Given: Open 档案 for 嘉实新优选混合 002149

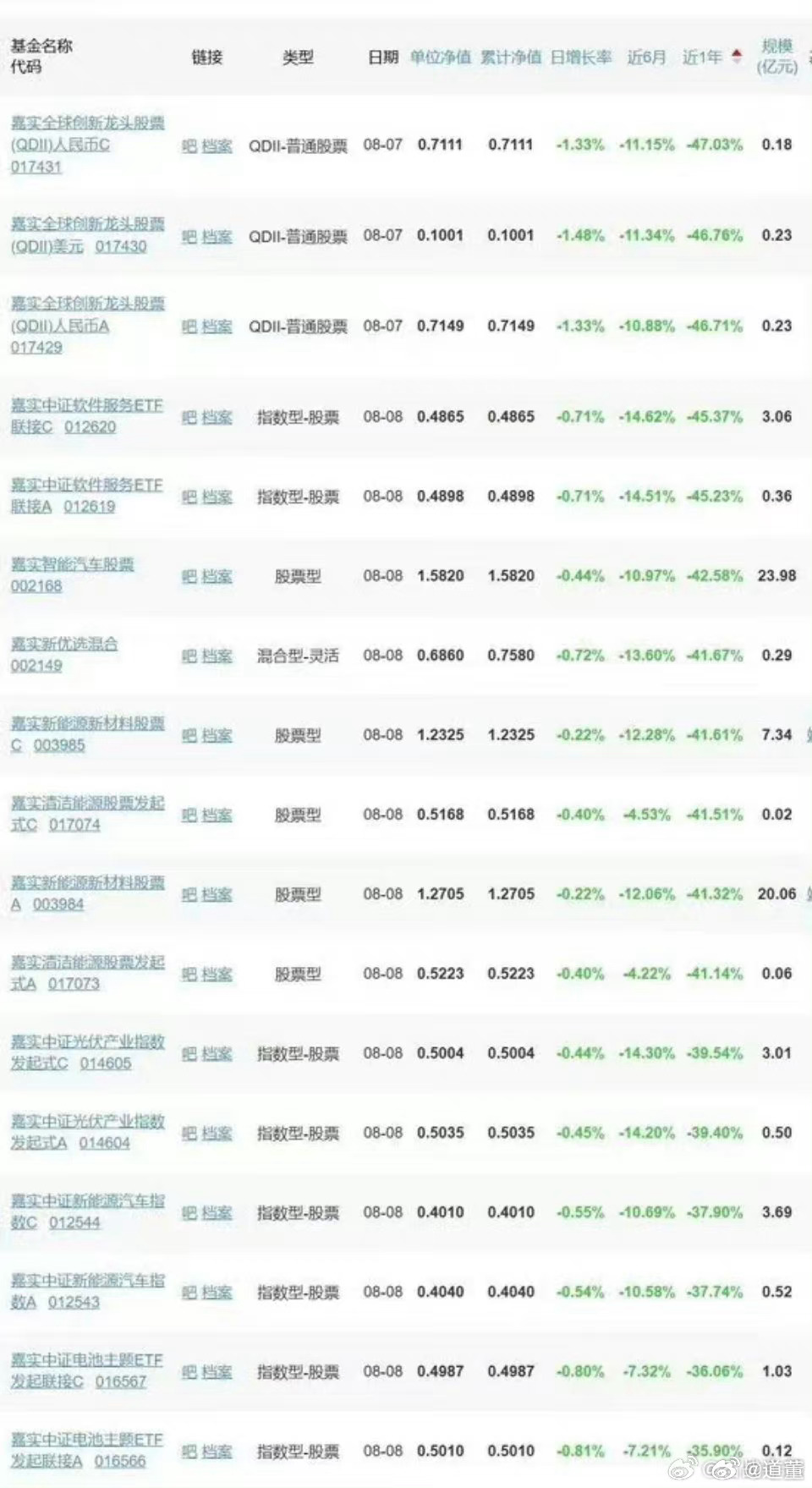Looking at the screenshot, I should (217, 656).
